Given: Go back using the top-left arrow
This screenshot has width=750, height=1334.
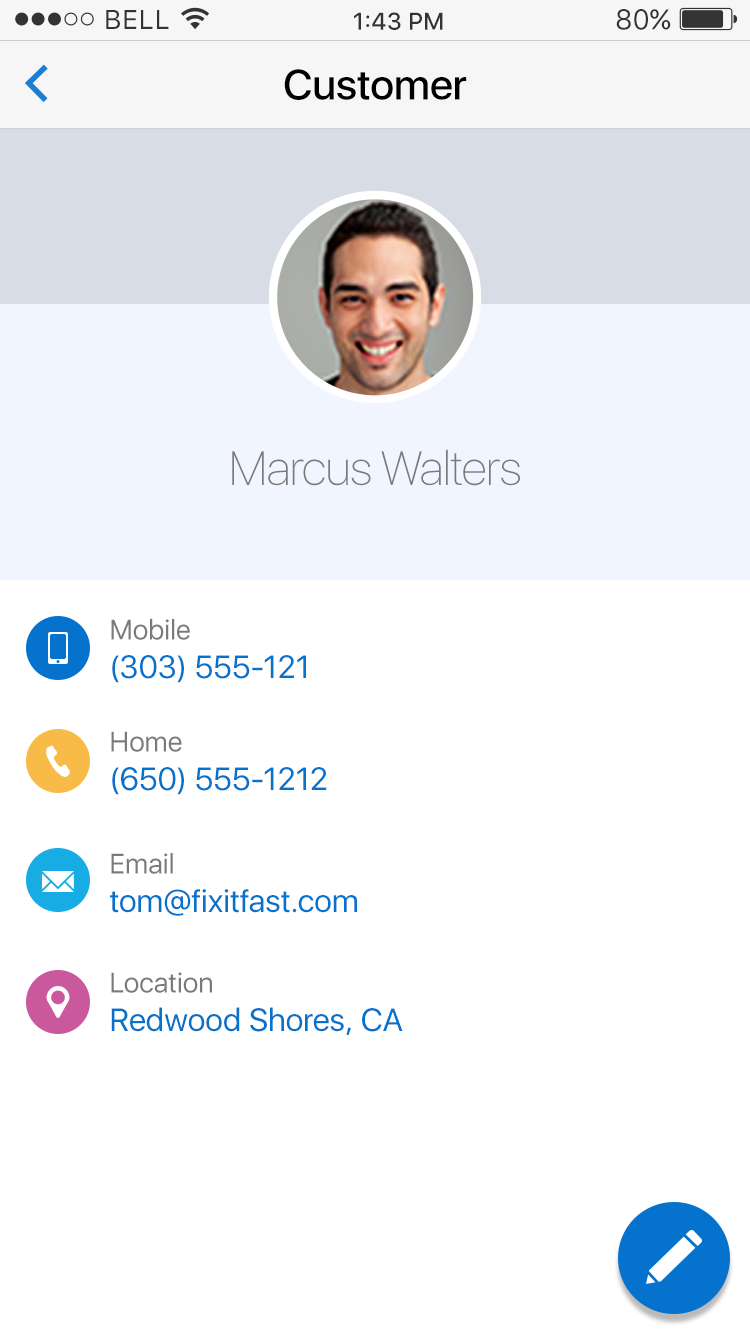Looking at the screenshot, I should pos(37,84).
